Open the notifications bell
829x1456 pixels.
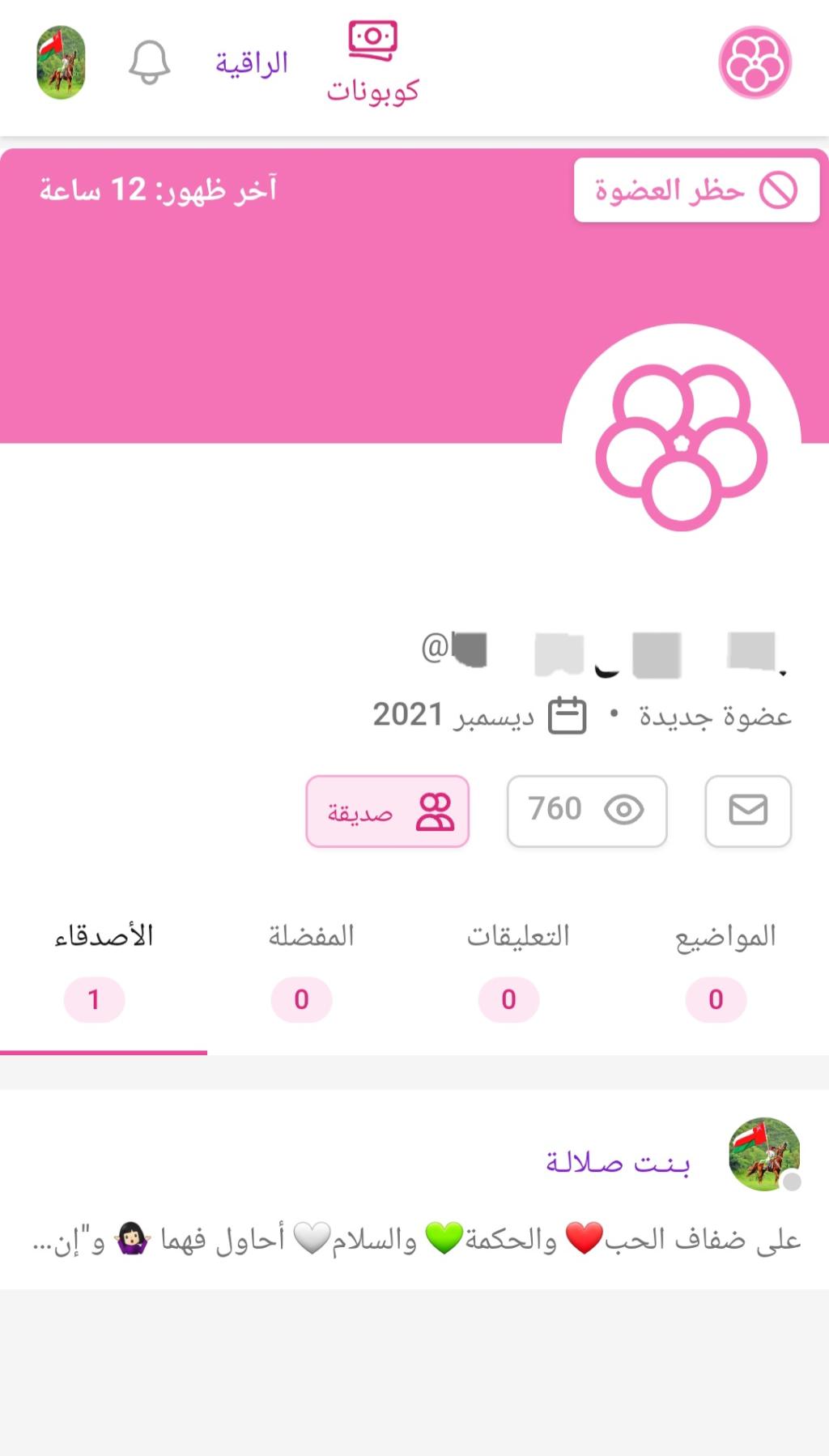150,62
